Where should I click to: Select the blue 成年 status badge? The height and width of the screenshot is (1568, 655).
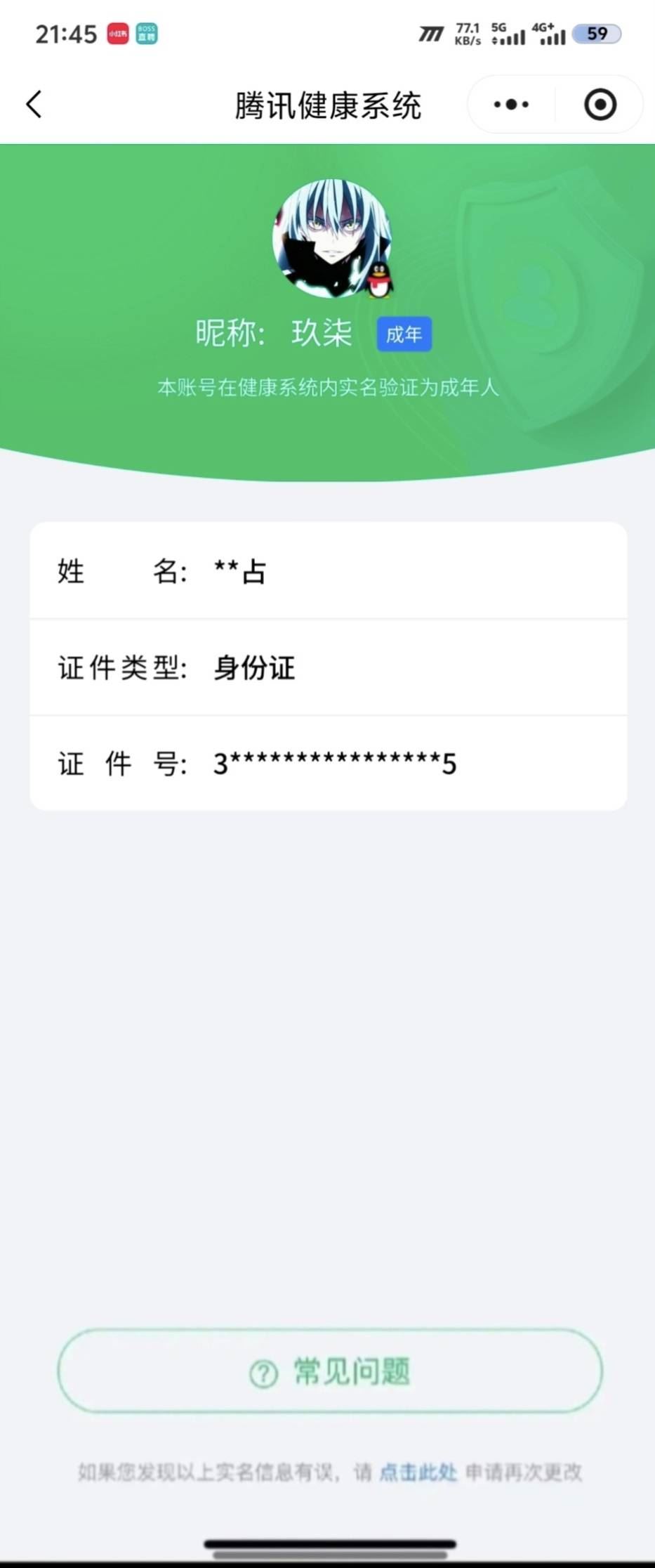pos(403,335)
